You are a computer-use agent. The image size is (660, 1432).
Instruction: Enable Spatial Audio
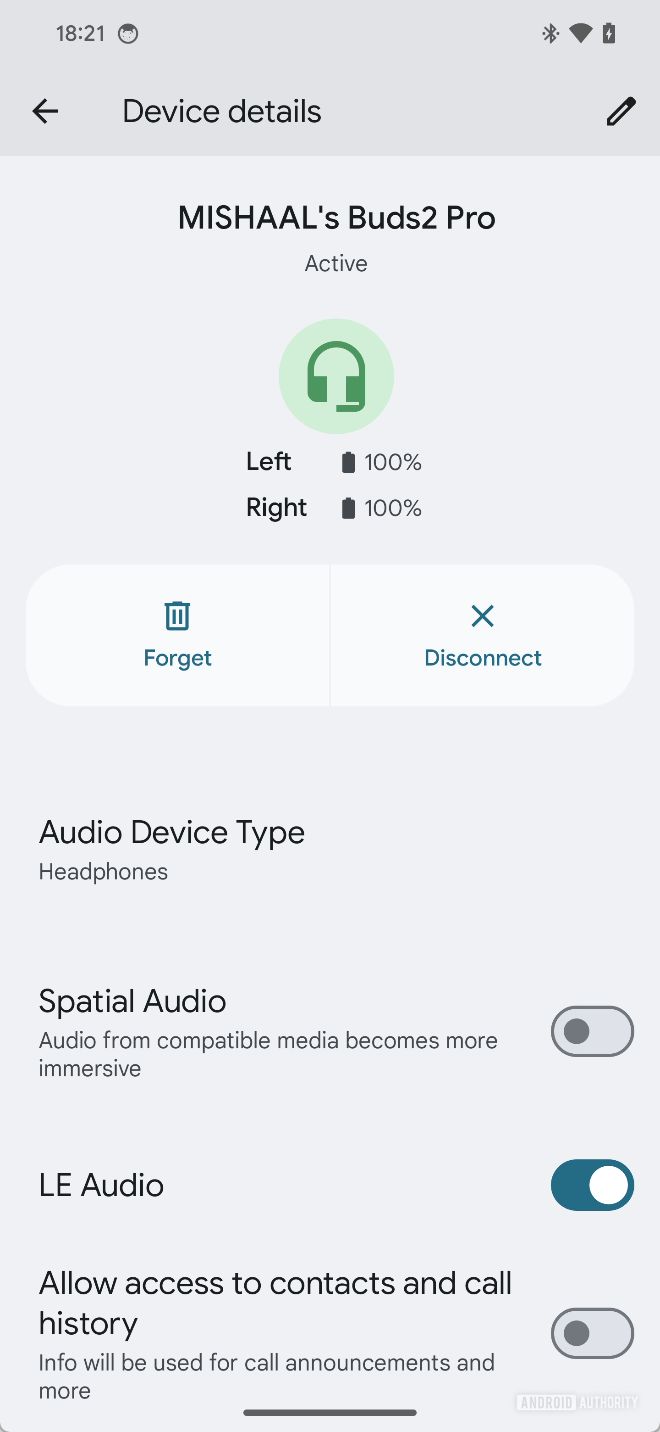click(x=592, y=1031)
